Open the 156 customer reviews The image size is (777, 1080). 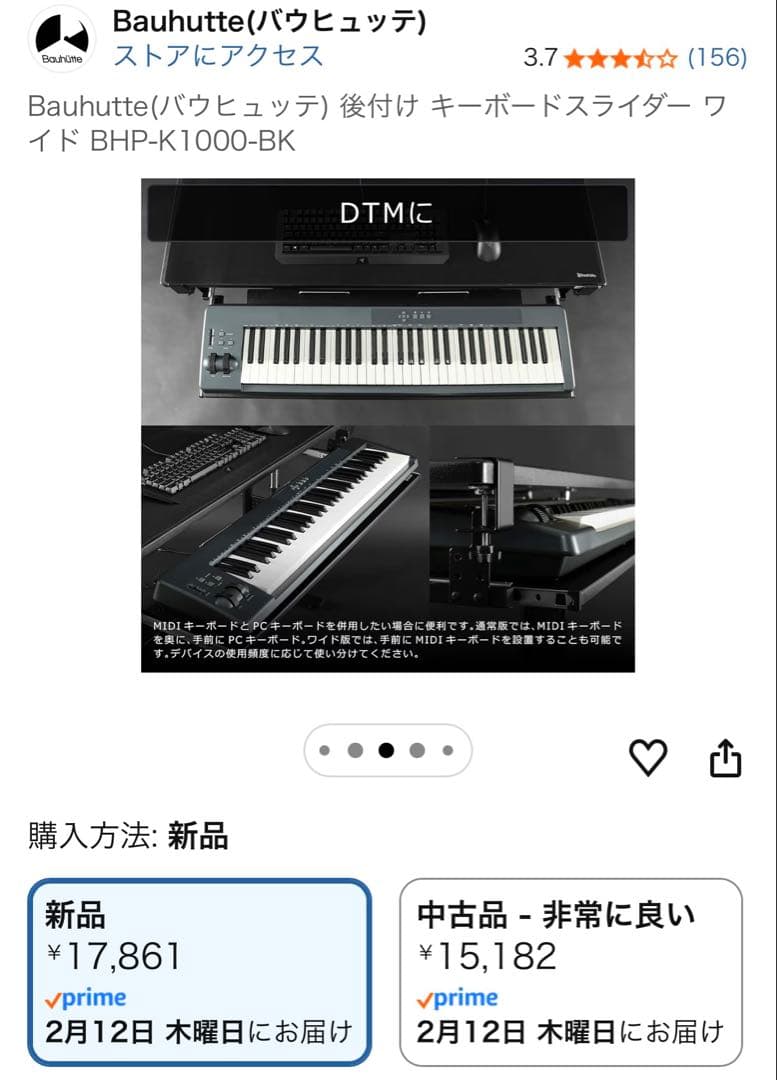pyautogui.click(x=717, y=57)
